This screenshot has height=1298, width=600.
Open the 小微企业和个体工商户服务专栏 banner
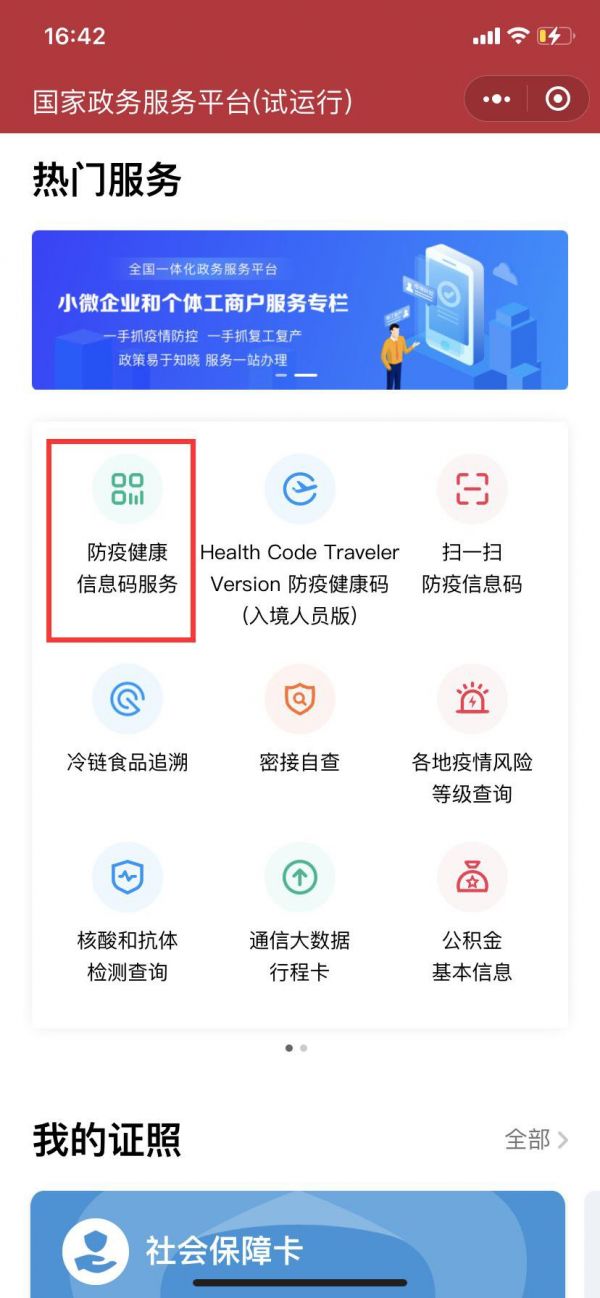300,310
